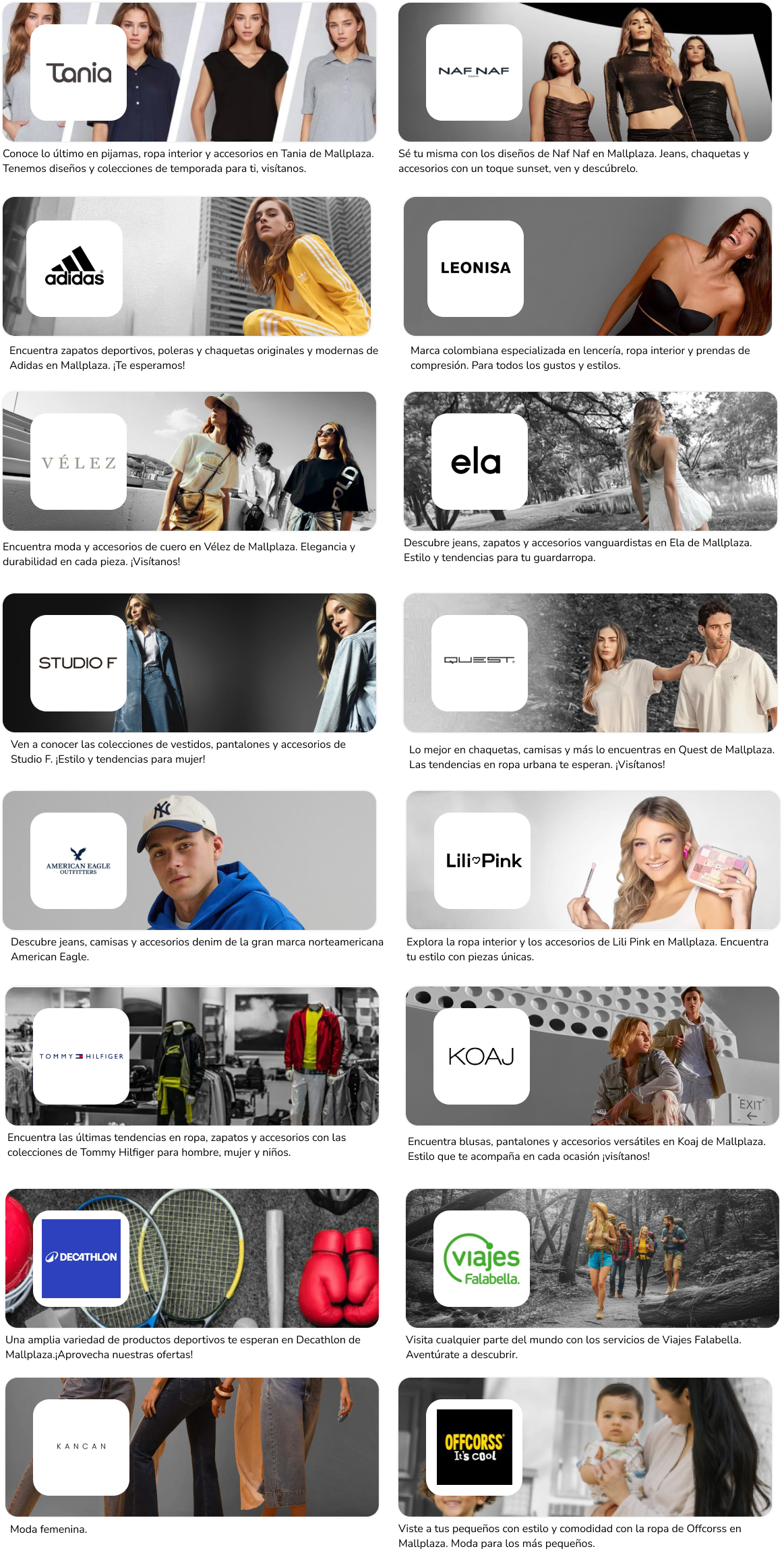This screenshot has height=1551, width=784.
Task: Select the Quest brand card
Action: [591, 663]
